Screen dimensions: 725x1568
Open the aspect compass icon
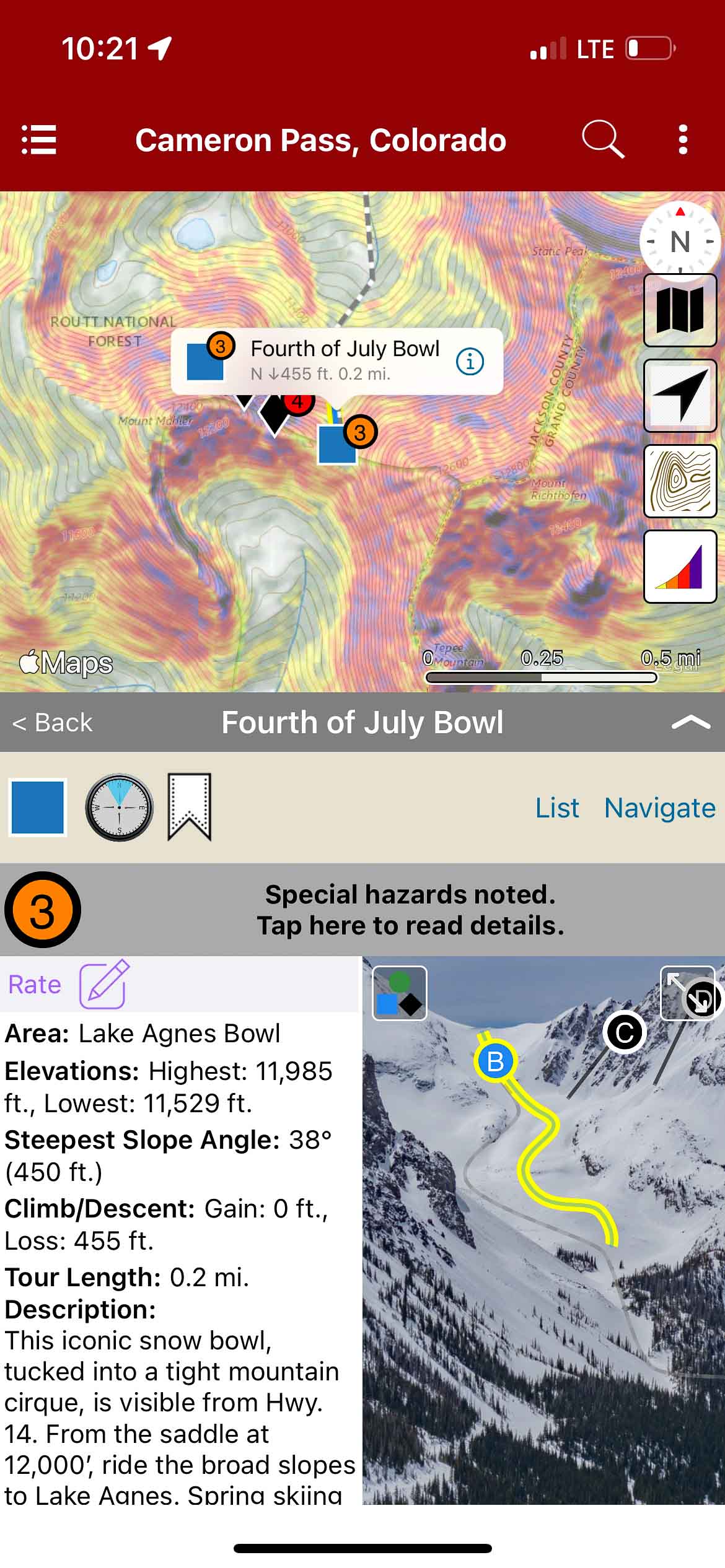click(x=119, y=807)
